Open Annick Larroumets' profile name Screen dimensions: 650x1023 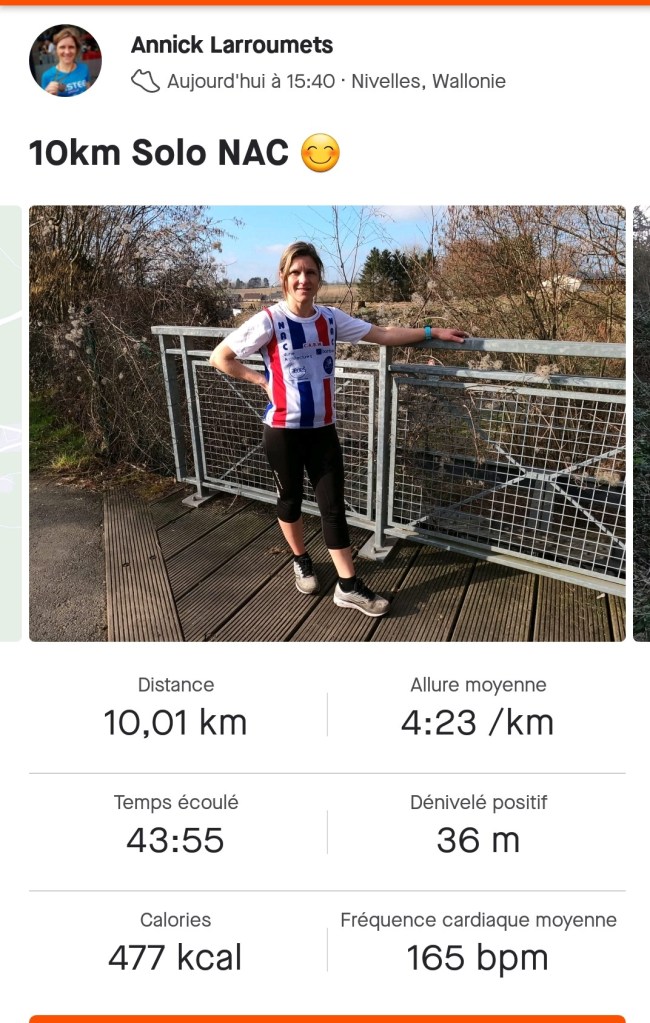click(x=232, y=45)
